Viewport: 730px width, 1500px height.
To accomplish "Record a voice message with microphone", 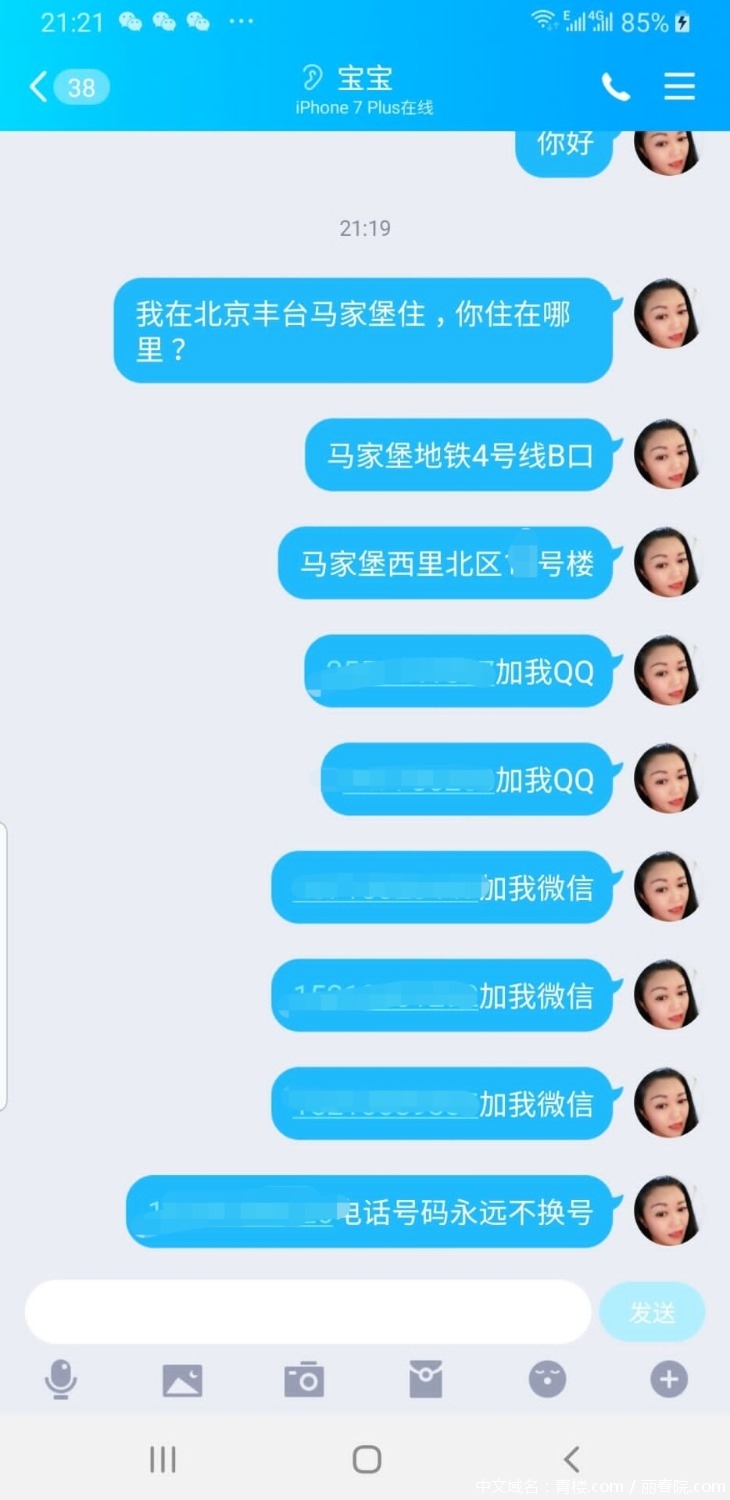I will (61, 1380).
